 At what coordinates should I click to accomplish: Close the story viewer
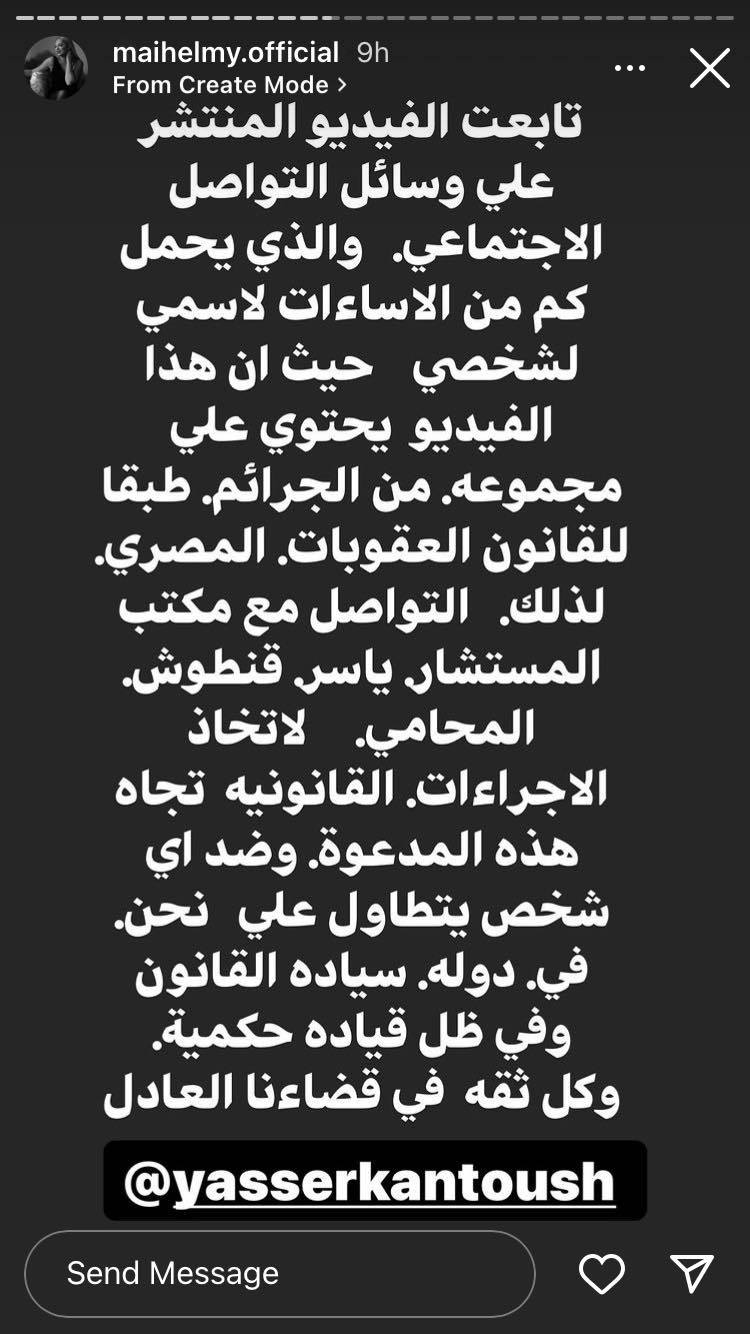(x=709, y=68)
